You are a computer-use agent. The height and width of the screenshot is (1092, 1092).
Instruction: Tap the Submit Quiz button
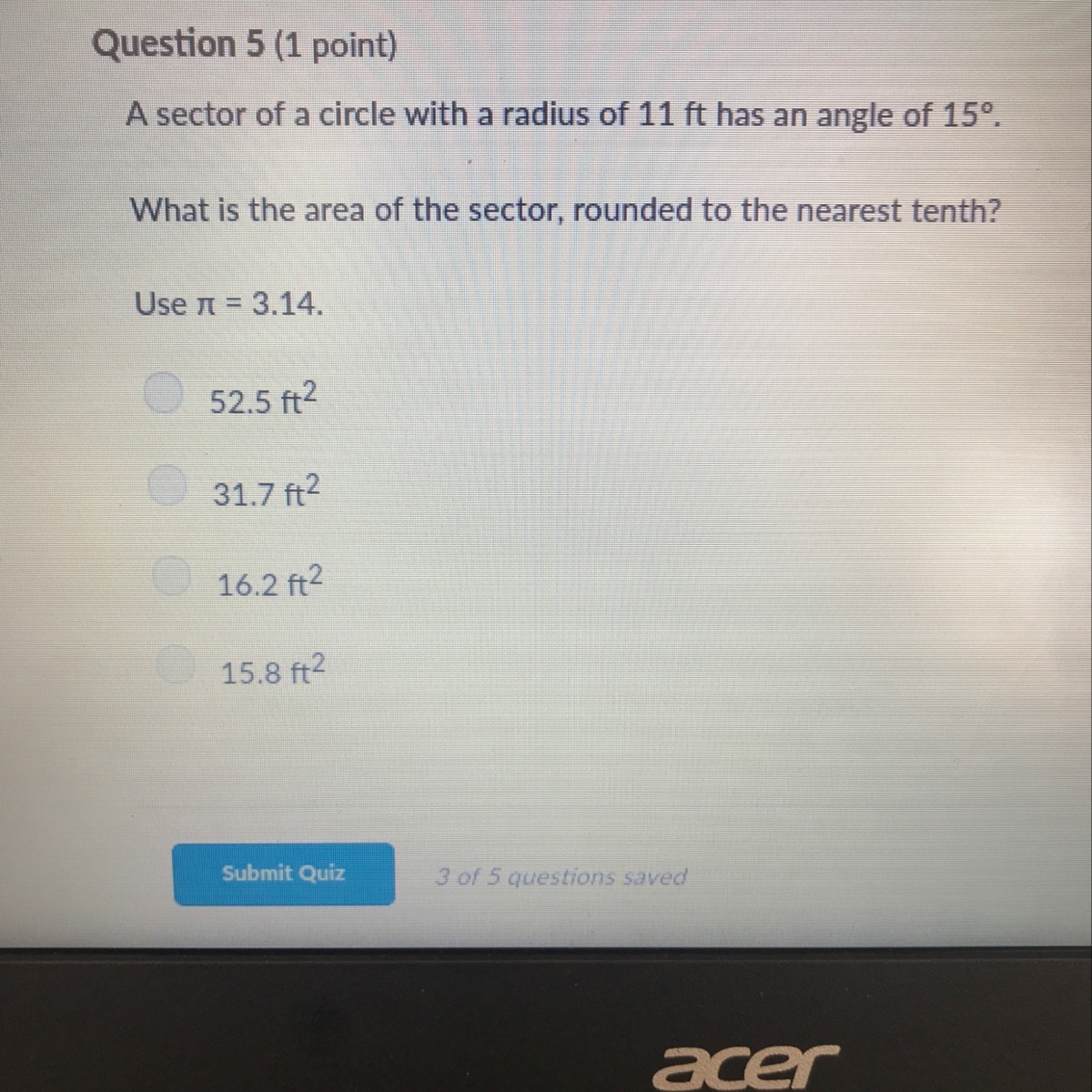[x=284, y=874]
